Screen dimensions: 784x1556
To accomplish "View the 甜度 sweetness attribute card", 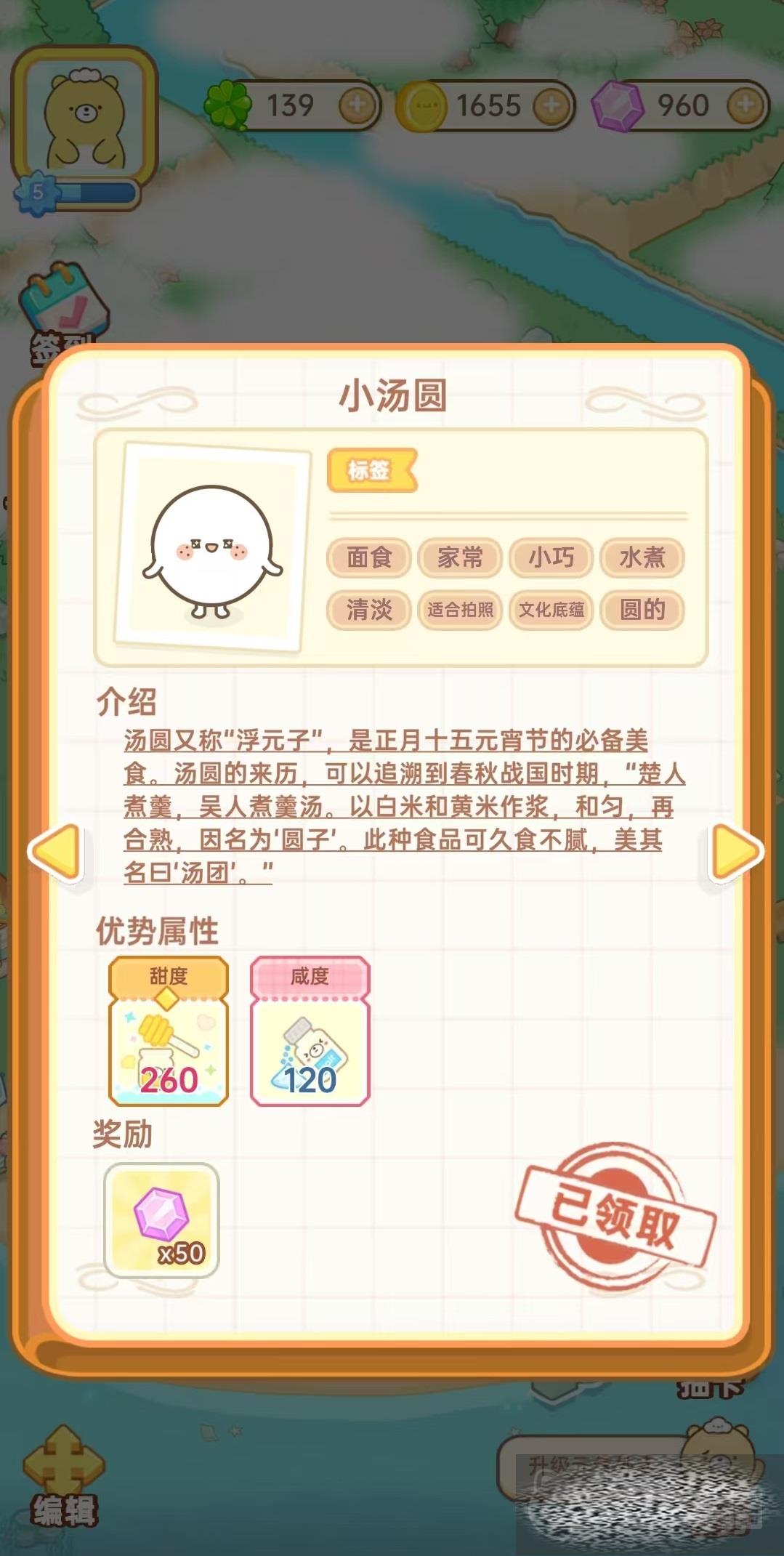I will pyautogui.click(x=169, y=1031).
